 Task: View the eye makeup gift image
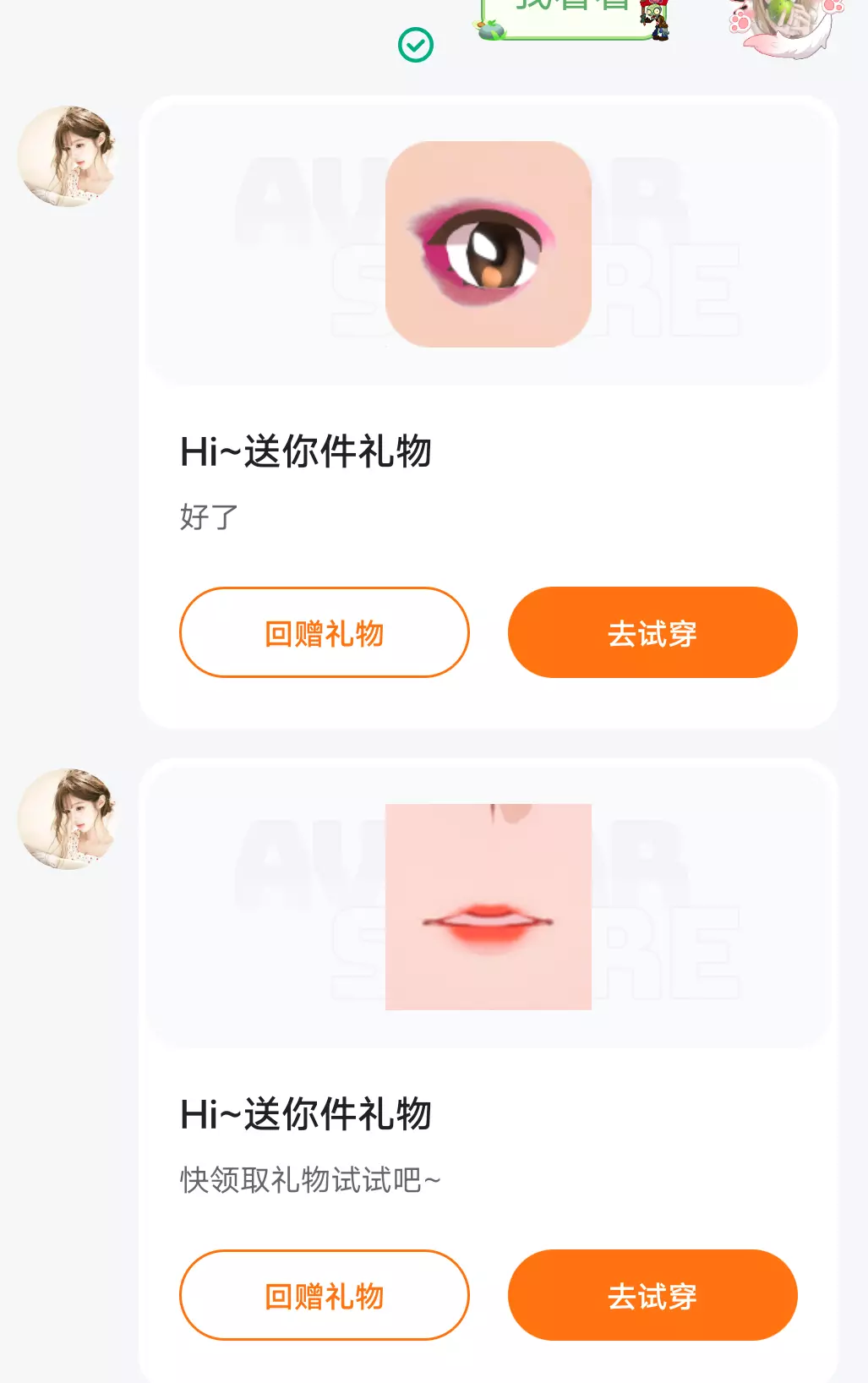coord(489,244)
